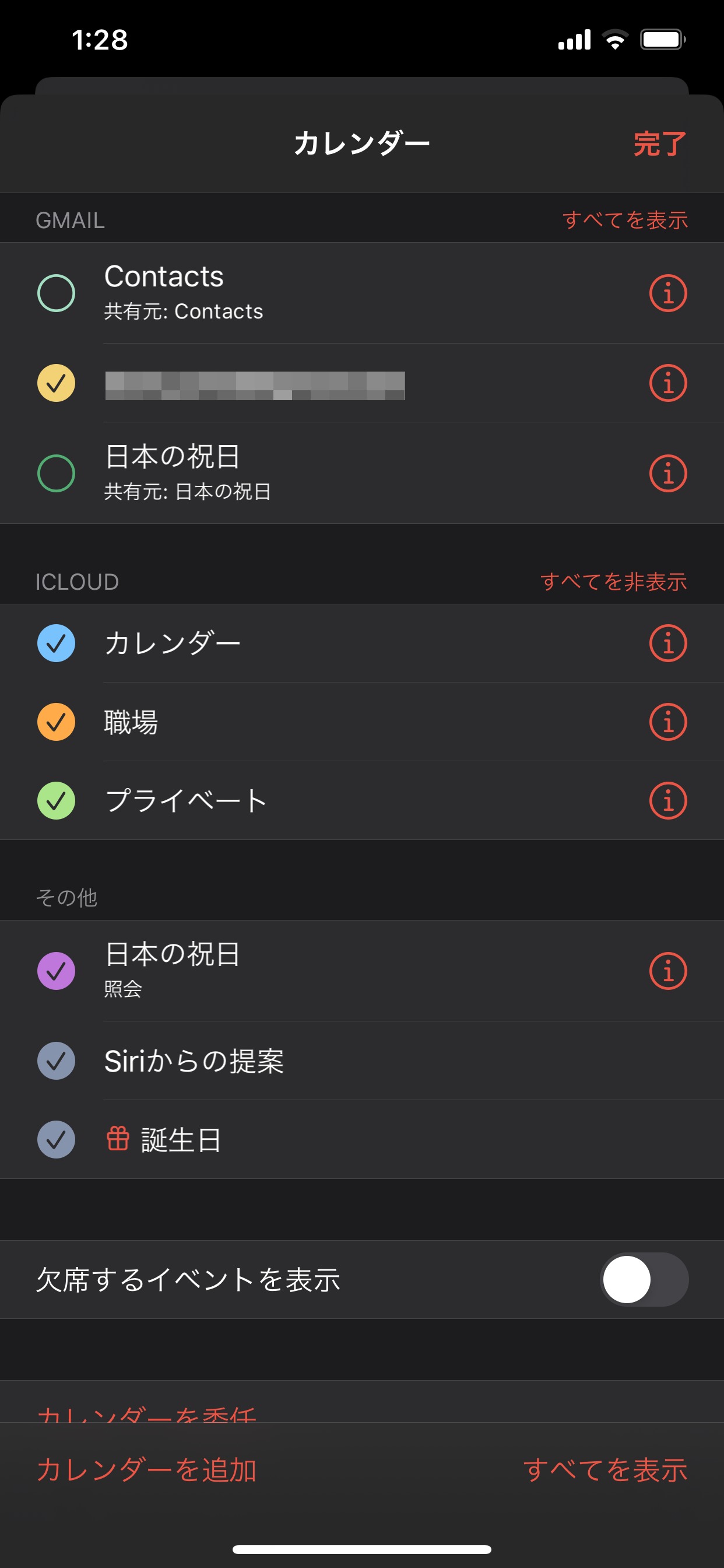The height and width of the screenshot is (1568, 724).
Task: Uncheck the 職場 calendar
Action: (x=56, y=722)
